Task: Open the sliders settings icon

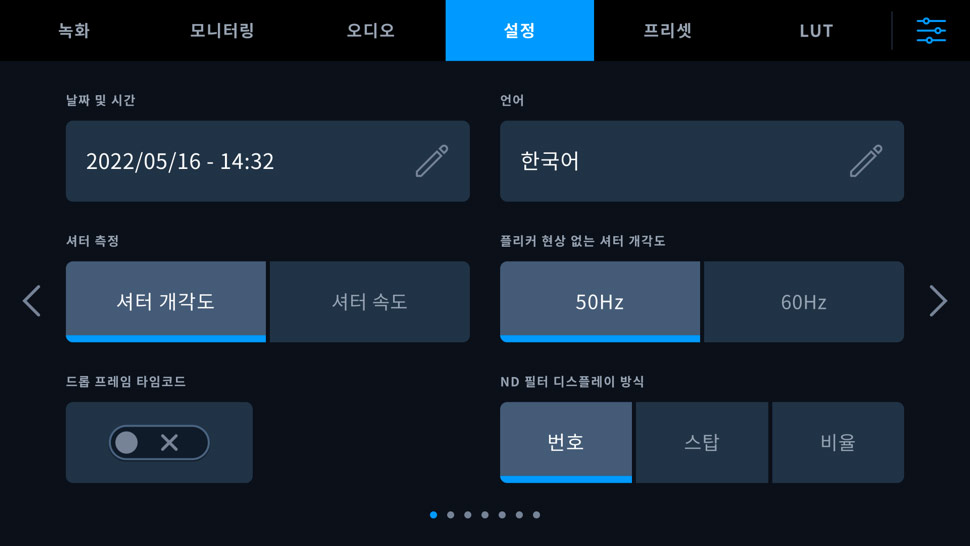Action: (931, 30)
